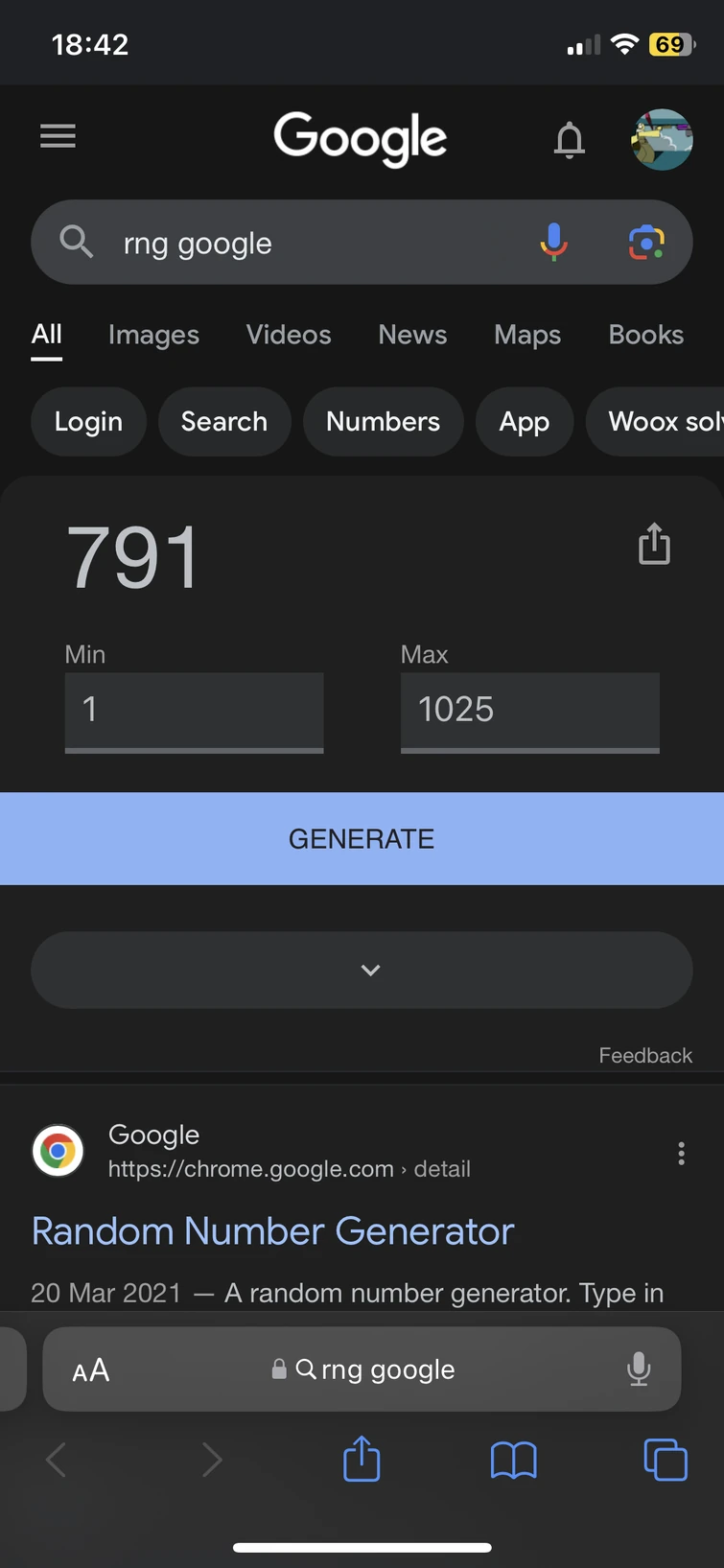Switch to the Maps tab
Viewport: 724px width, 1568px height.
(x=527, y=335)
